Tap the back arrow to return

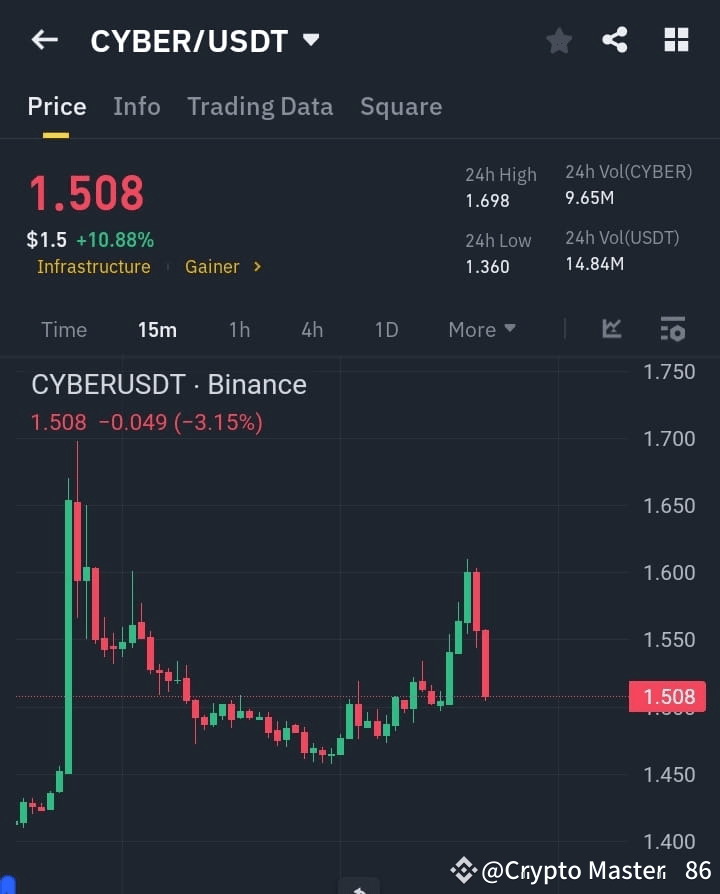(43, 40)
